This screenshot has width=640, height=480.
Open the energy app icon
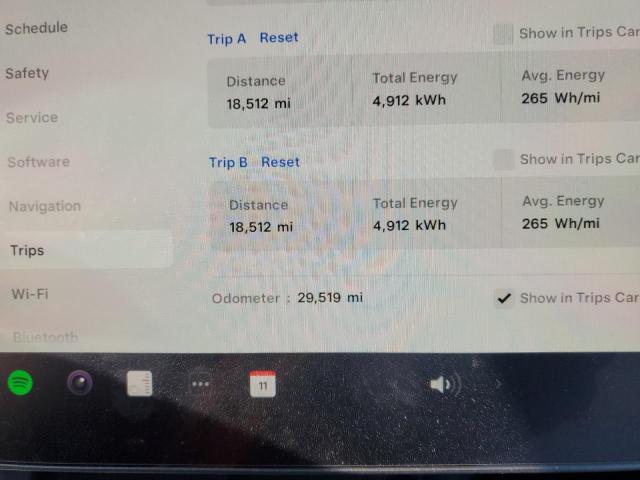(140, 383)
